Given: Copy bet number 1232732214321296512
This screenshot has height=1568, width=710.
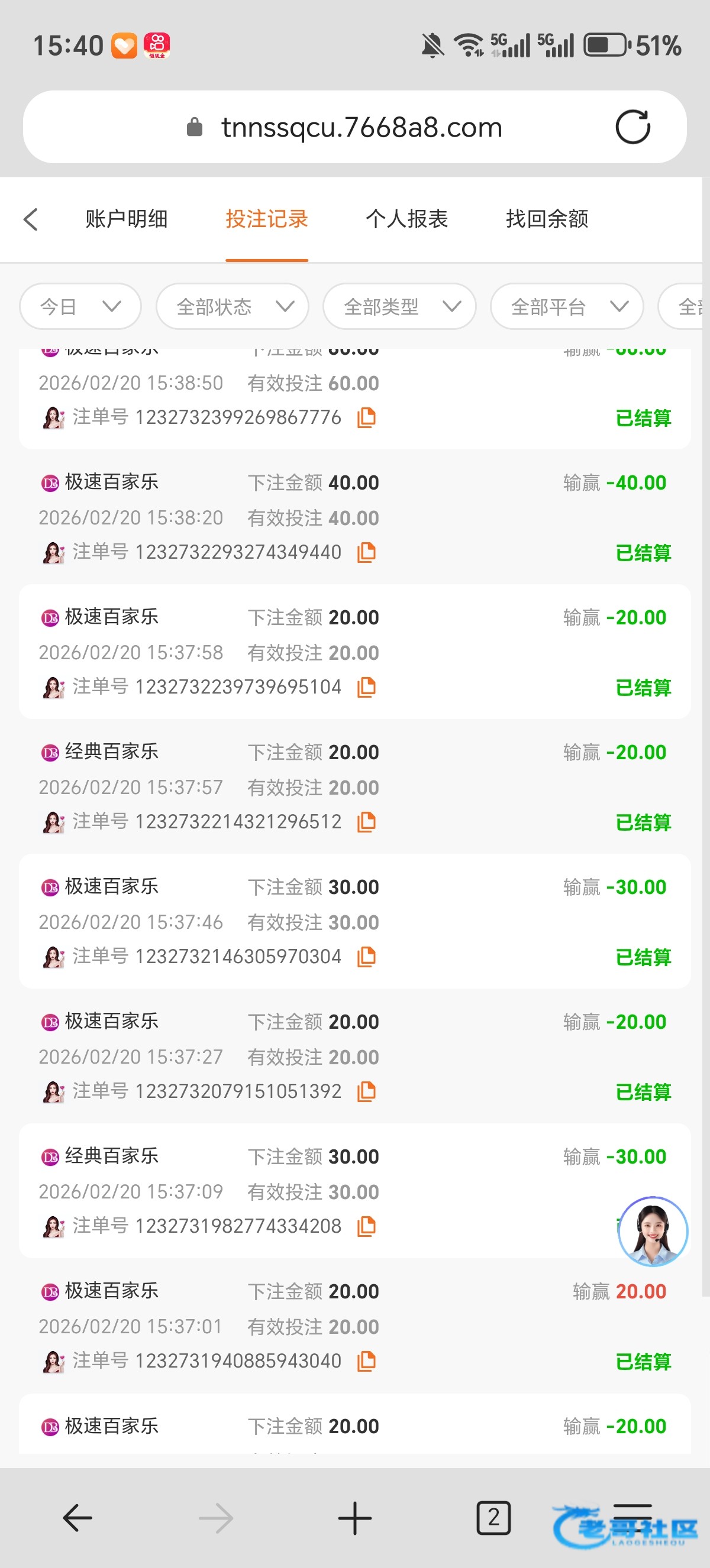Looking at the screenshot, I should [366, 822].
